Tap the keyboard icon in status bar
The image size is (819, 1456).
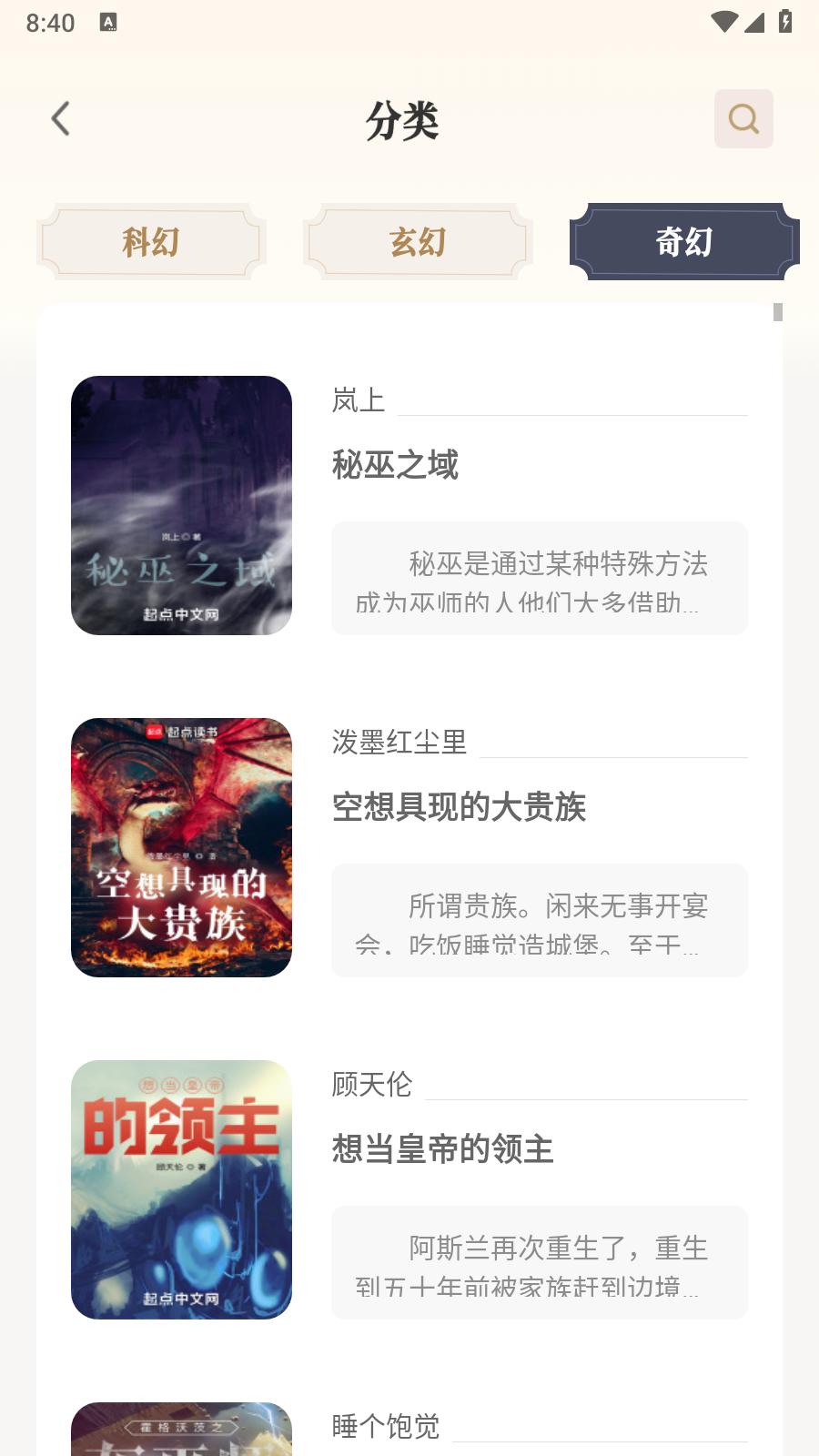109,20
